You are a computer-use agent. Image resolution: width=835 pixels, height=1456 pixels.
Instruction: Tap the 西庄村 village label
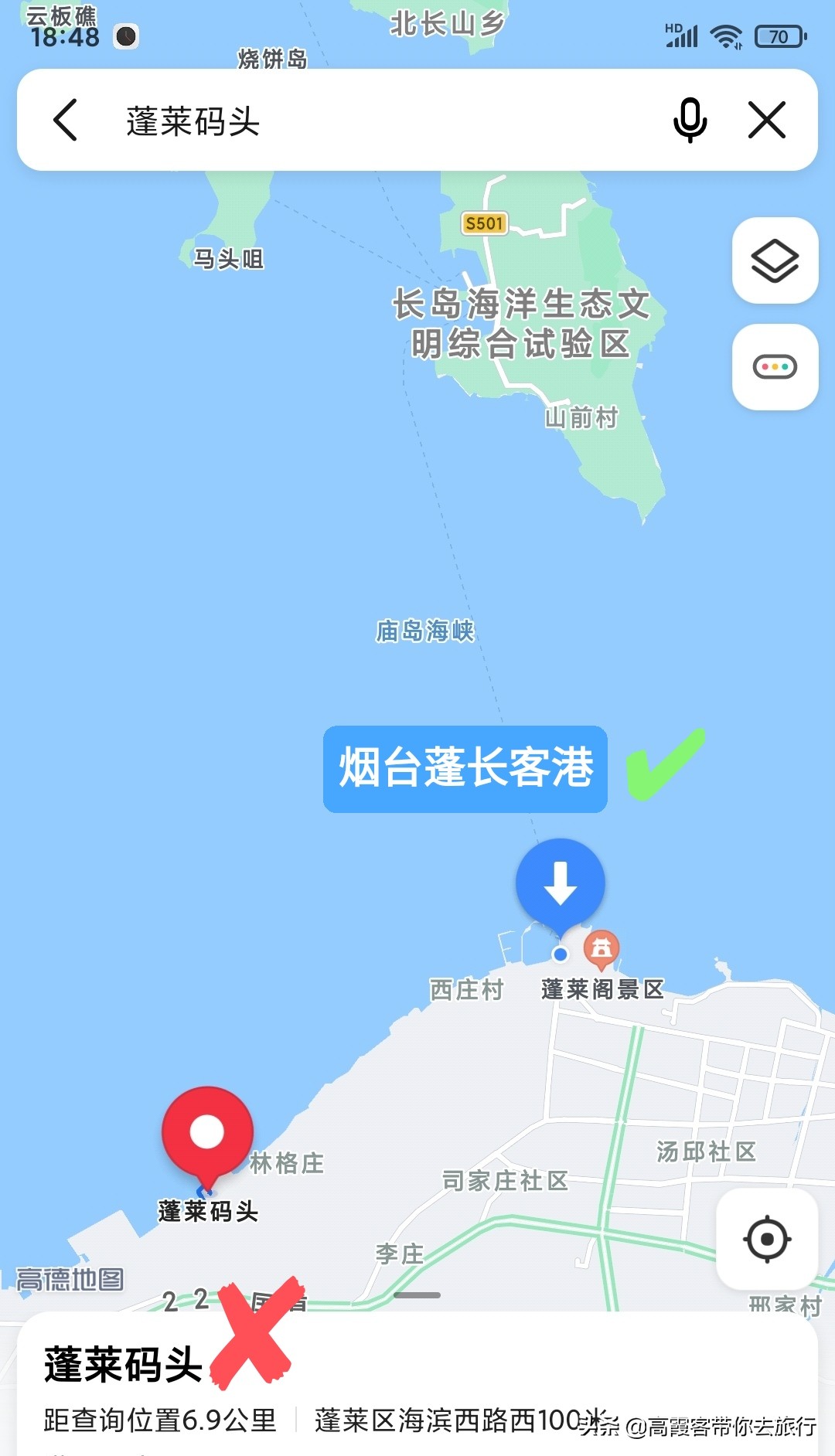(x=467, y=990)
